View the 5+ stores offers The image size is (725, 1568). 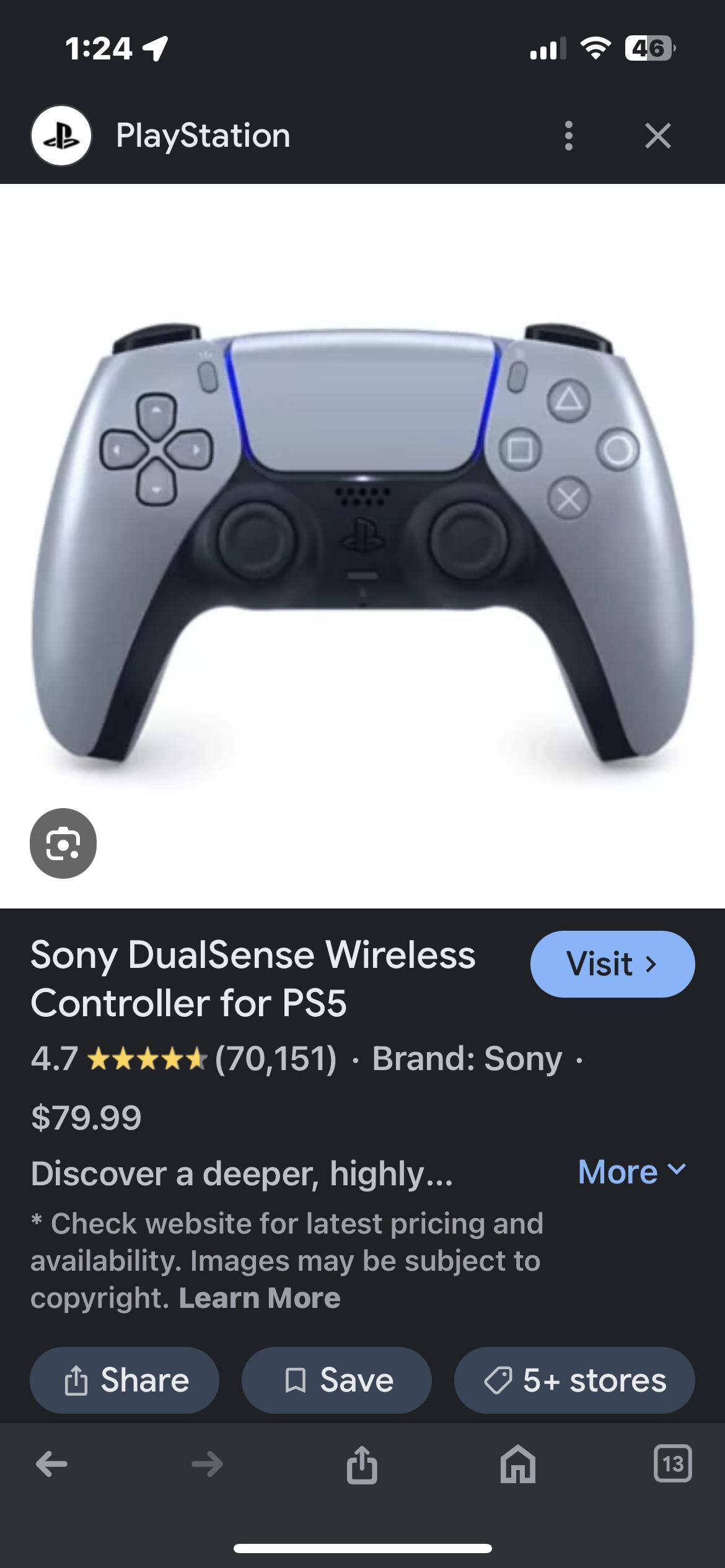pyautogui.click(x=574, y=1380)
